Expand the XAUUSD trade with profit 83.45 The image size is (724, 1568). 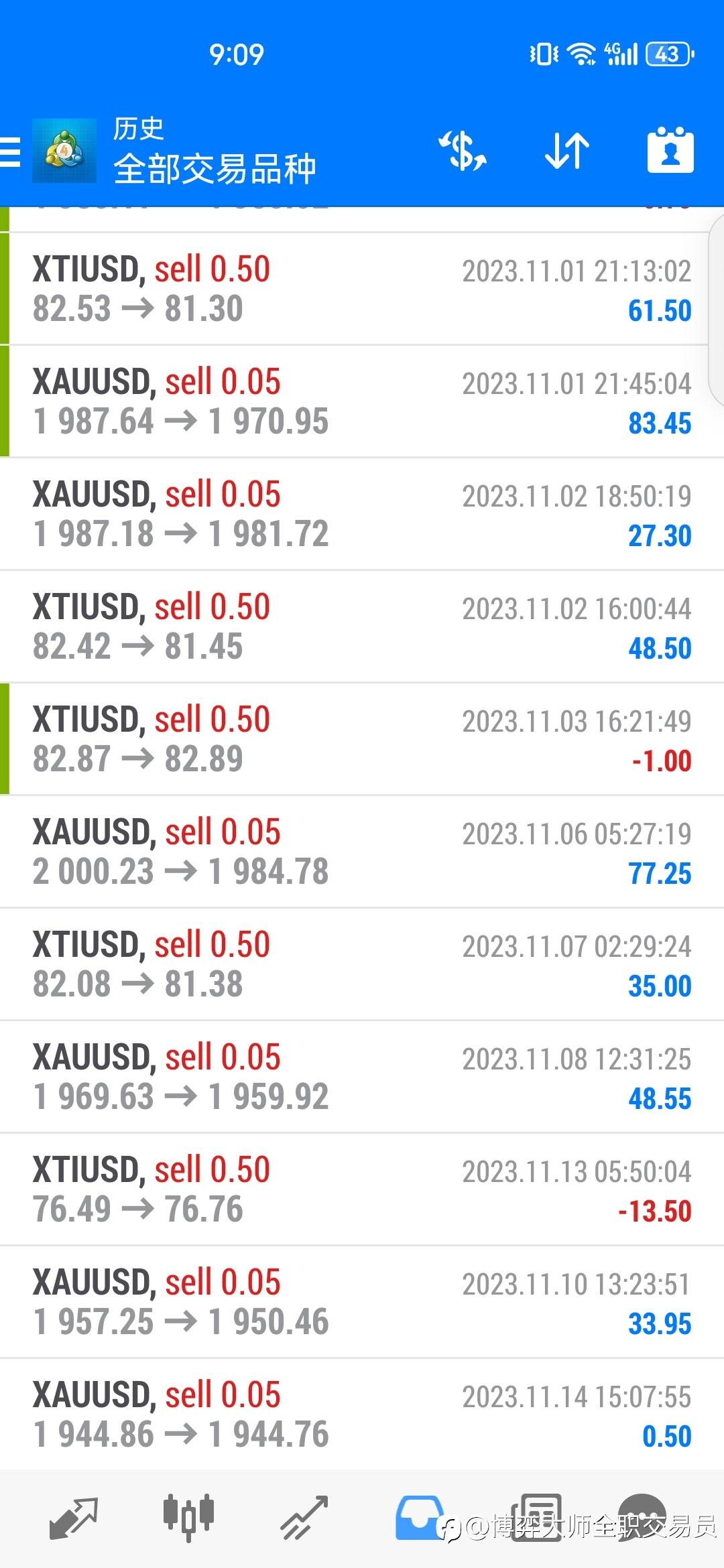[362, 401]
